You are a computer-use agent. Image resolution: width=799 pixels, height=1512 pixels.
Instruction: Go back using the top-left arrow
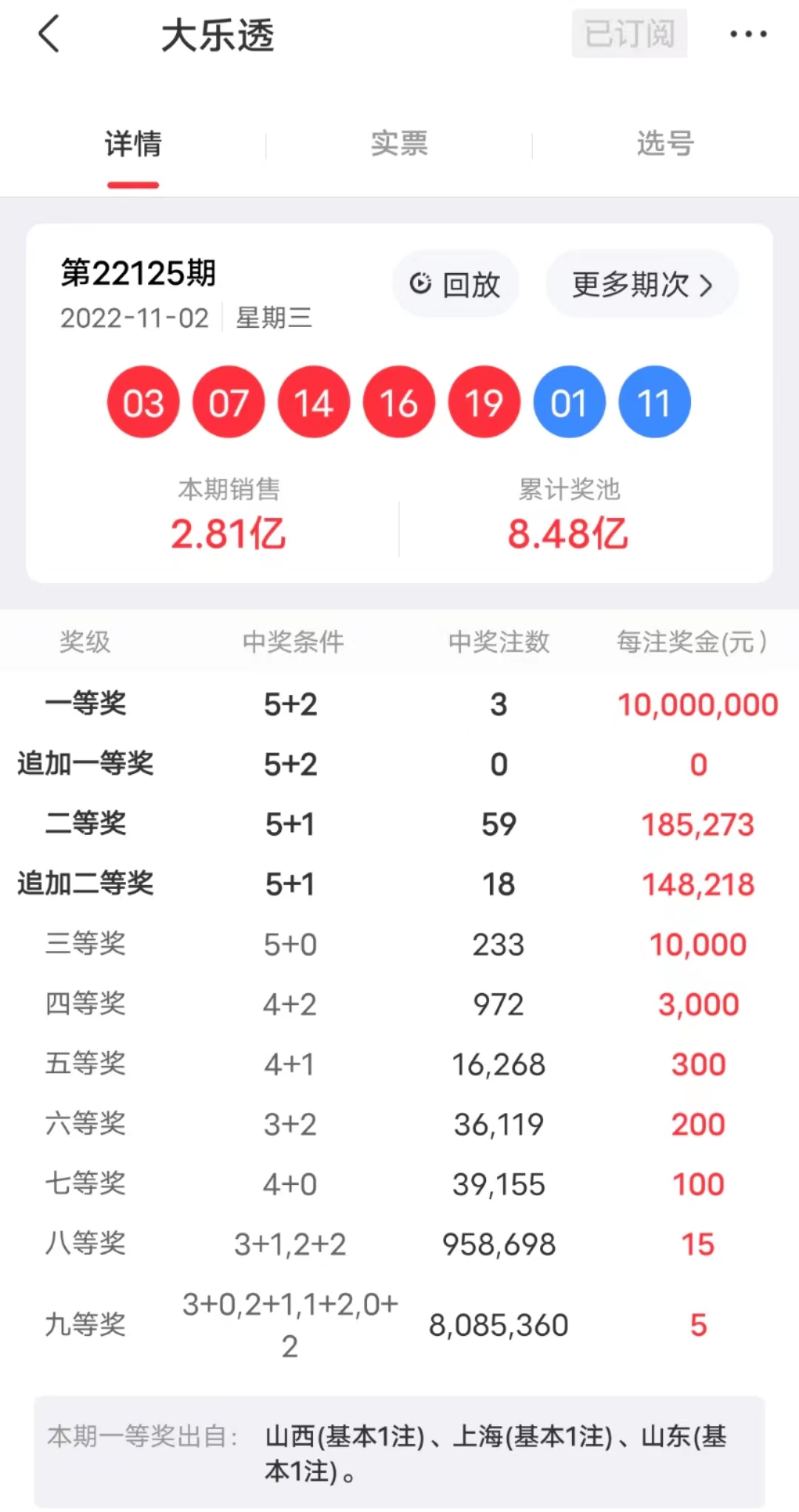point(49,35)
